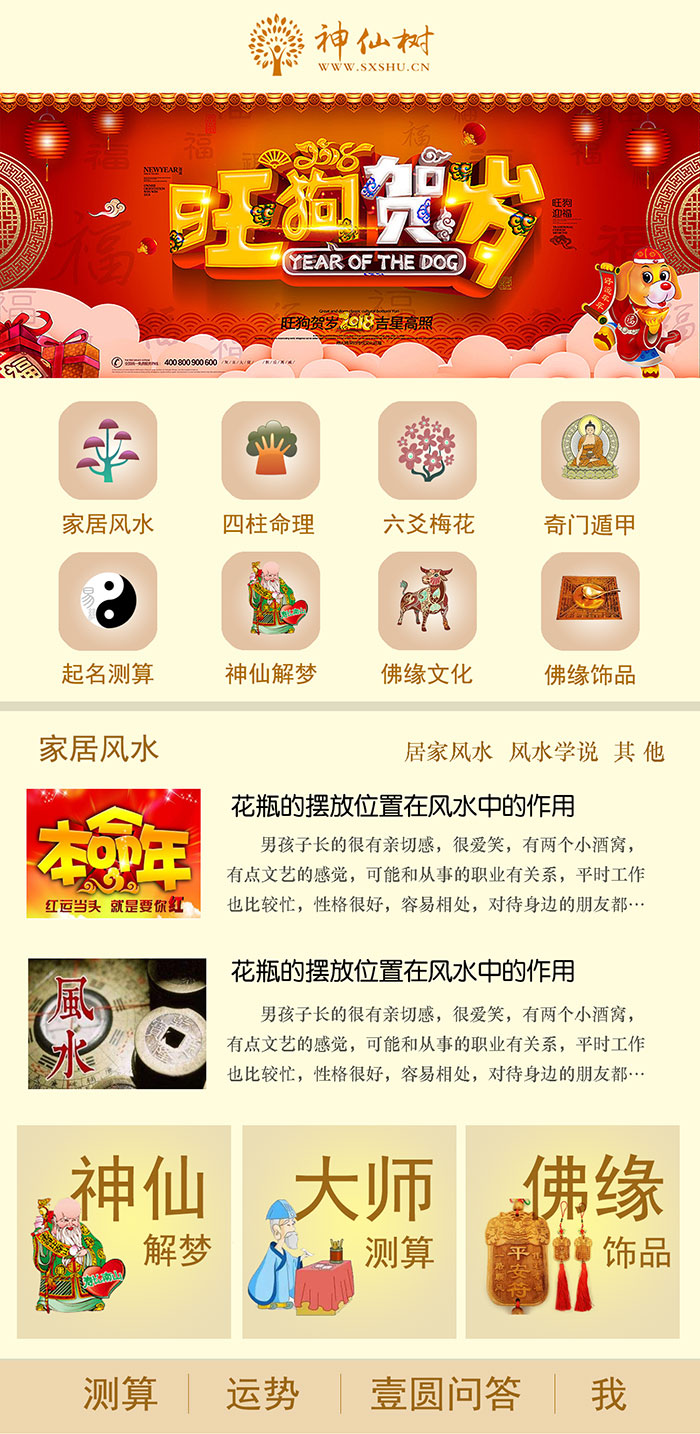Open the 佛缘文化 category
This screenshot has width=700, height=1434.
[427, 602]
